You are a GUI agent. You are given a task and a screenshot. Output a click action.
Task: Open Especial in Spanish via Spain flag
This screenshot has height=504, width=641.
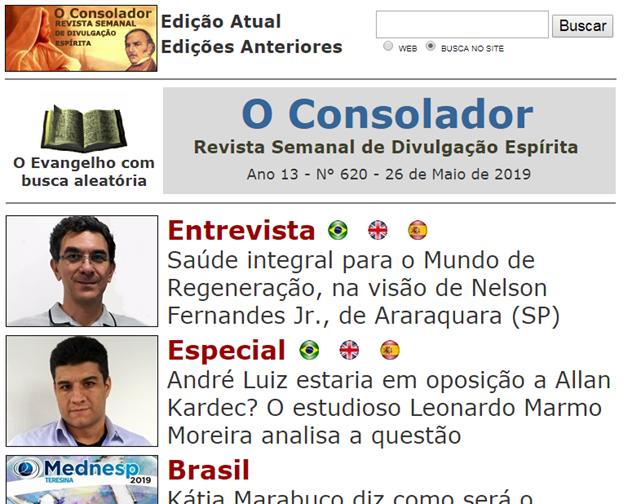pyautogui.click(x=390, y=350)
